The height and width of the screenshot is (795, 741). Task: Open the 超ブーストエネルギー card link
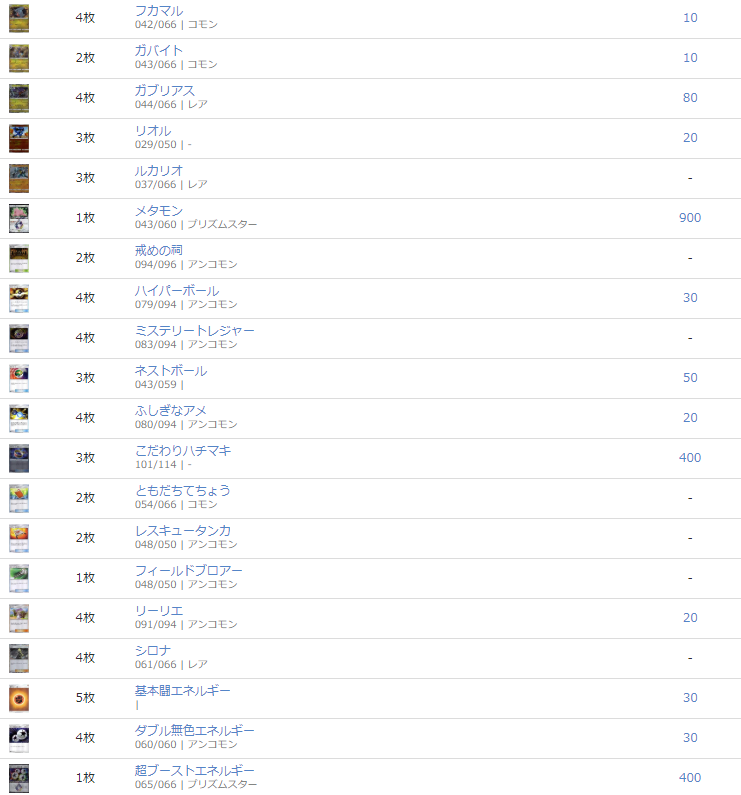[195, 770]
